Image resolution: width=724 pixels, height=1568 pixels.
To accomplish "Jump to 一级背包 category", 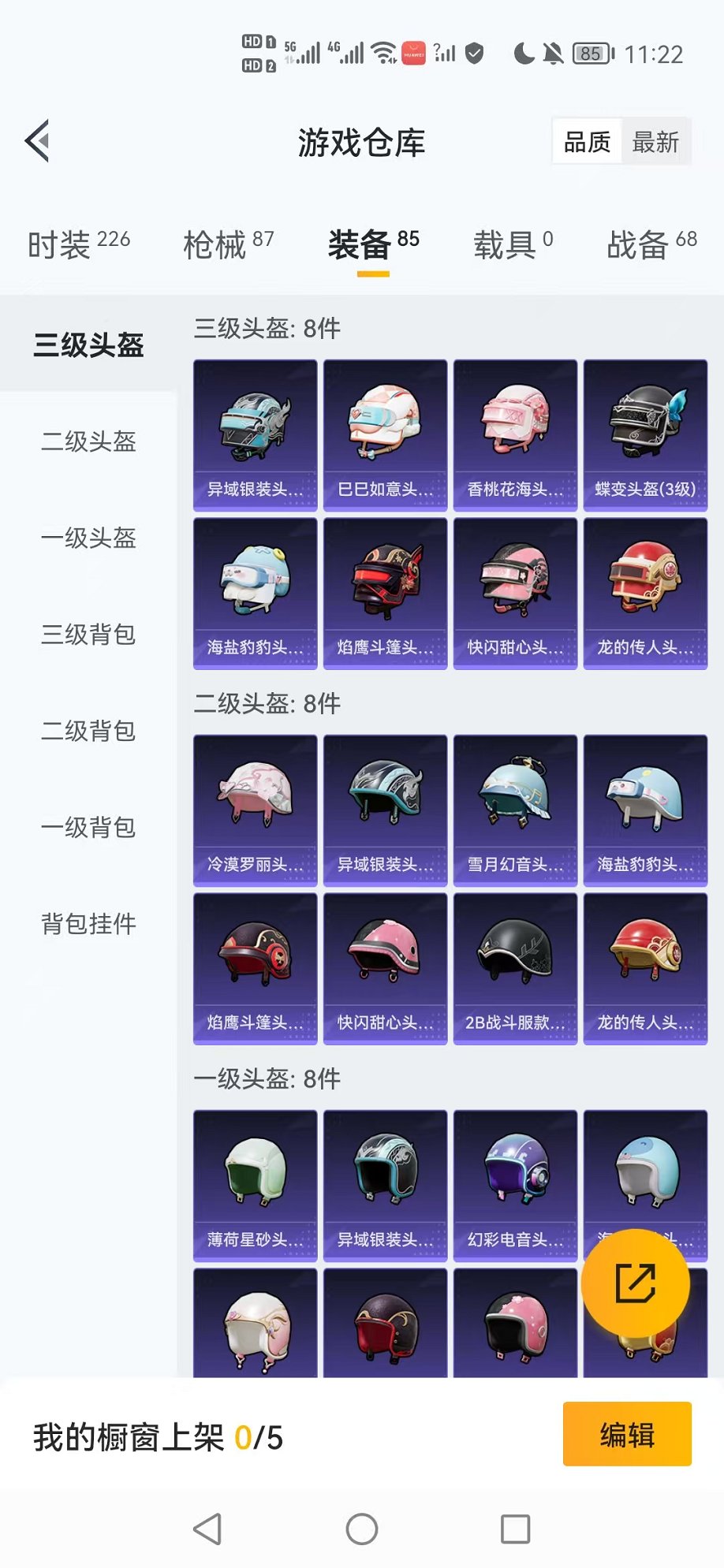I will [x=88, y=827].
